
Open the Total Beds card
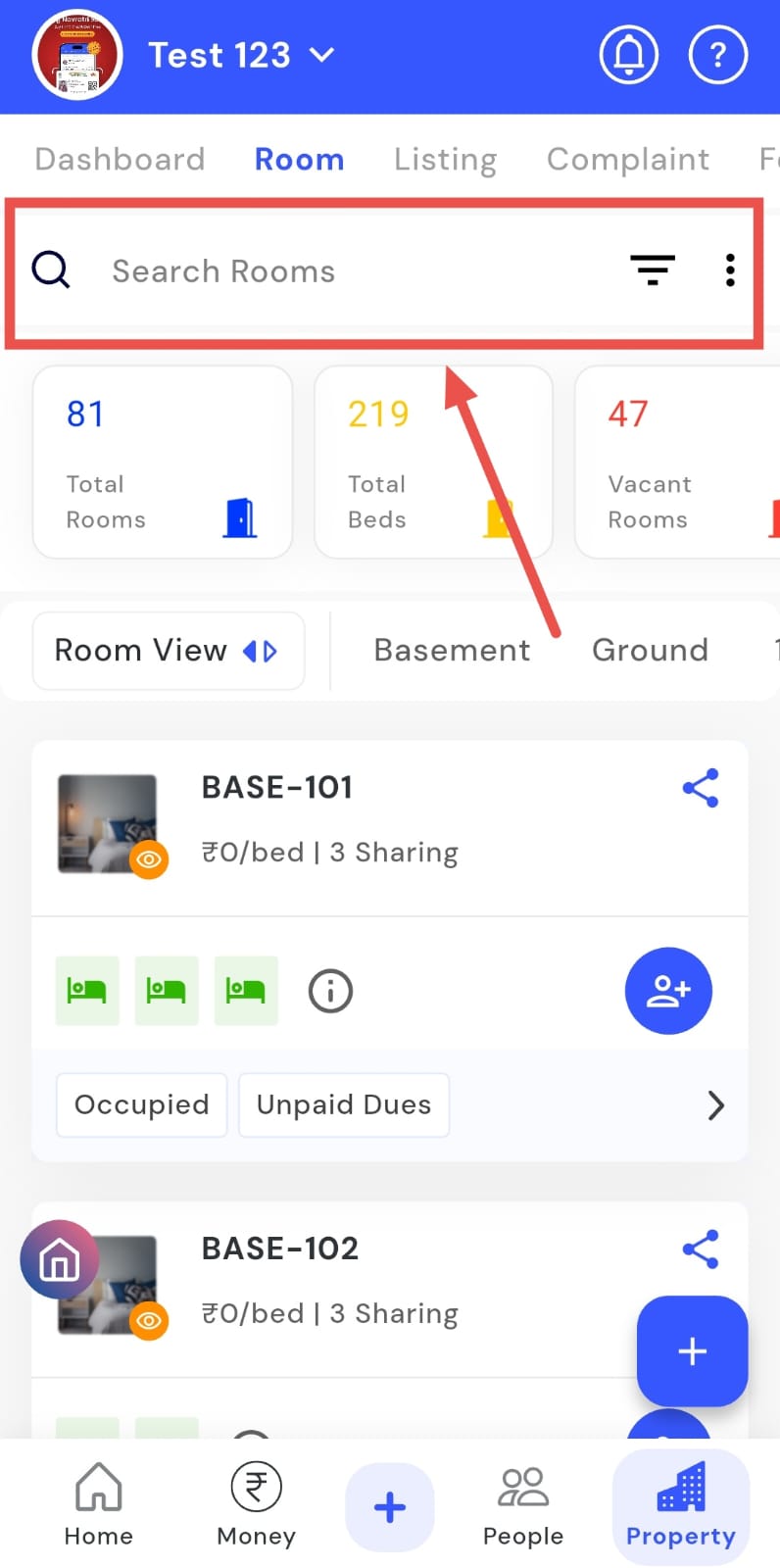click(x=432, y=463)
